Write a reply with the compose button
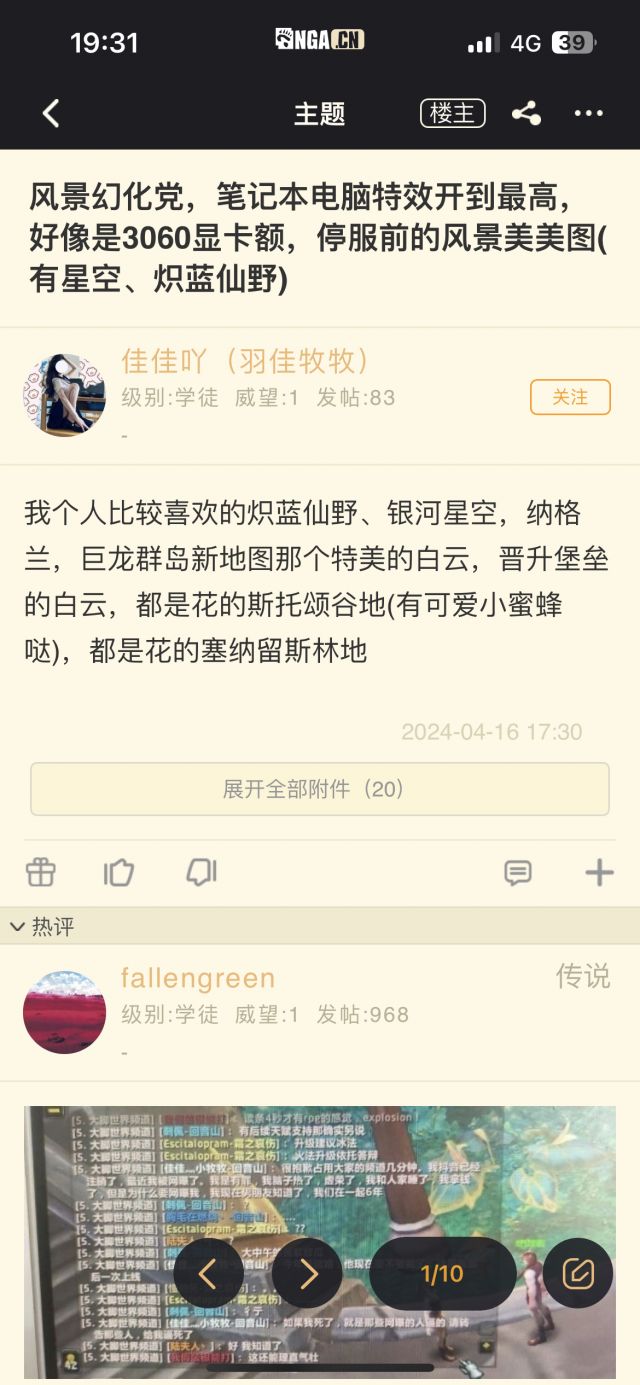Screen dimensions: 640x1385 577,1273
